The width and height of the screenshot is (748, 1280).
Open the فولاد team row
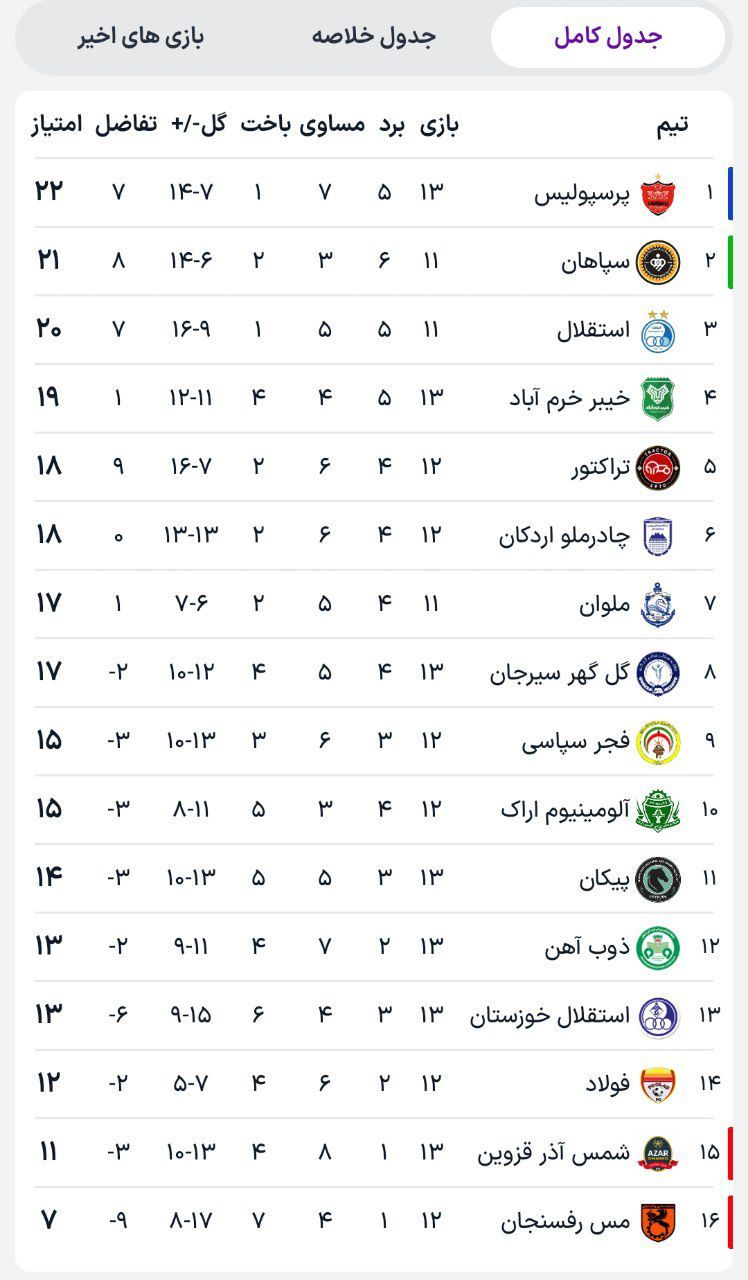click(374, 1083)
